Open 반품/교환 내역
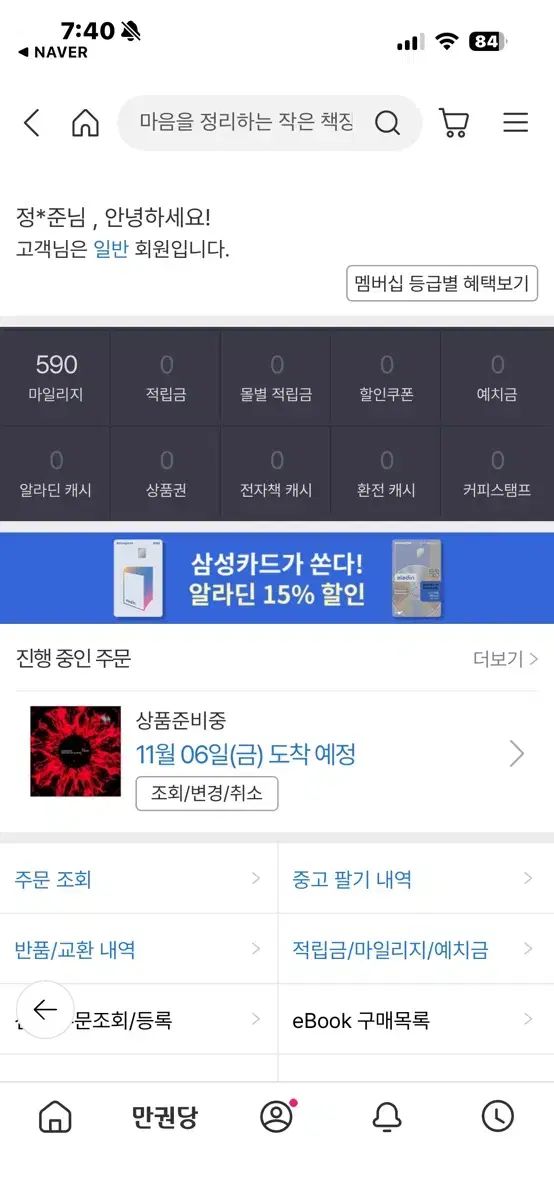 tap(138, 949)
